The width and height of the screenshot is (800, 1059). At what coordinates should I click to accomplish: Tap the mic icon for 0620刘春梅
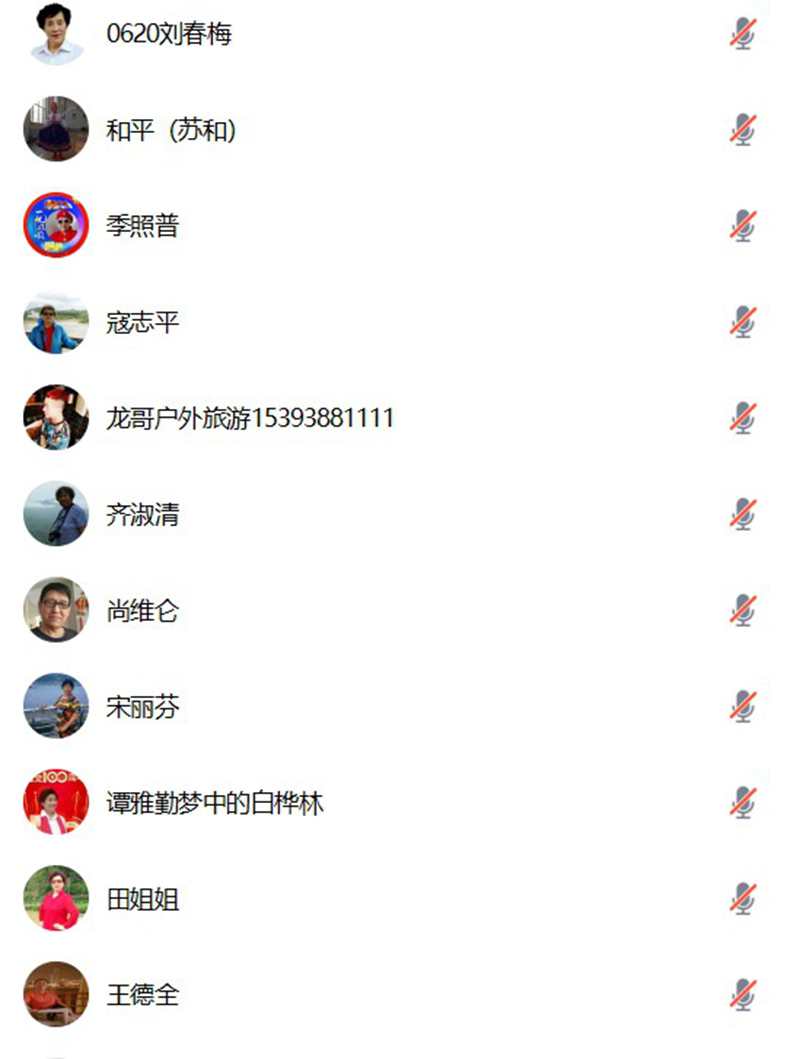pos(742,34)
